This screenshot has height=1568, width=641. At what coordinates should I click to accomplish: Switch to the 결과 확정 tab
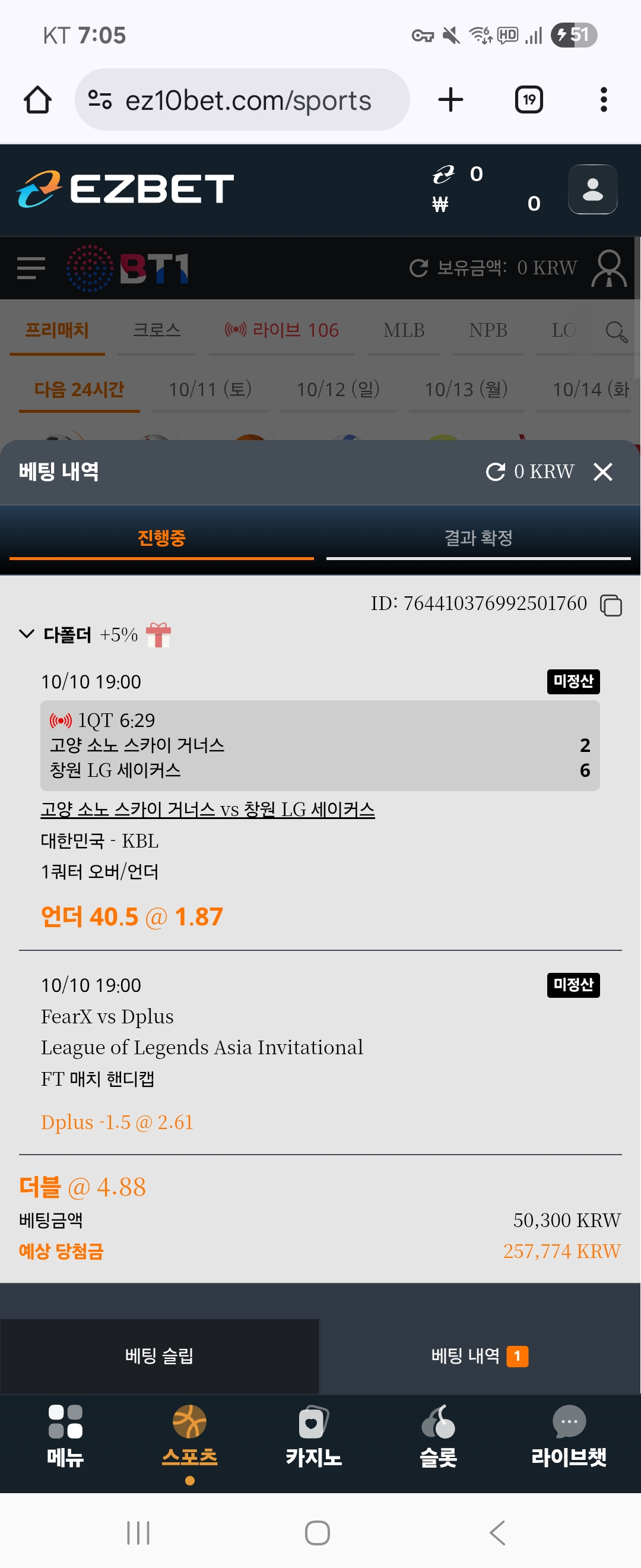(478, 538)
